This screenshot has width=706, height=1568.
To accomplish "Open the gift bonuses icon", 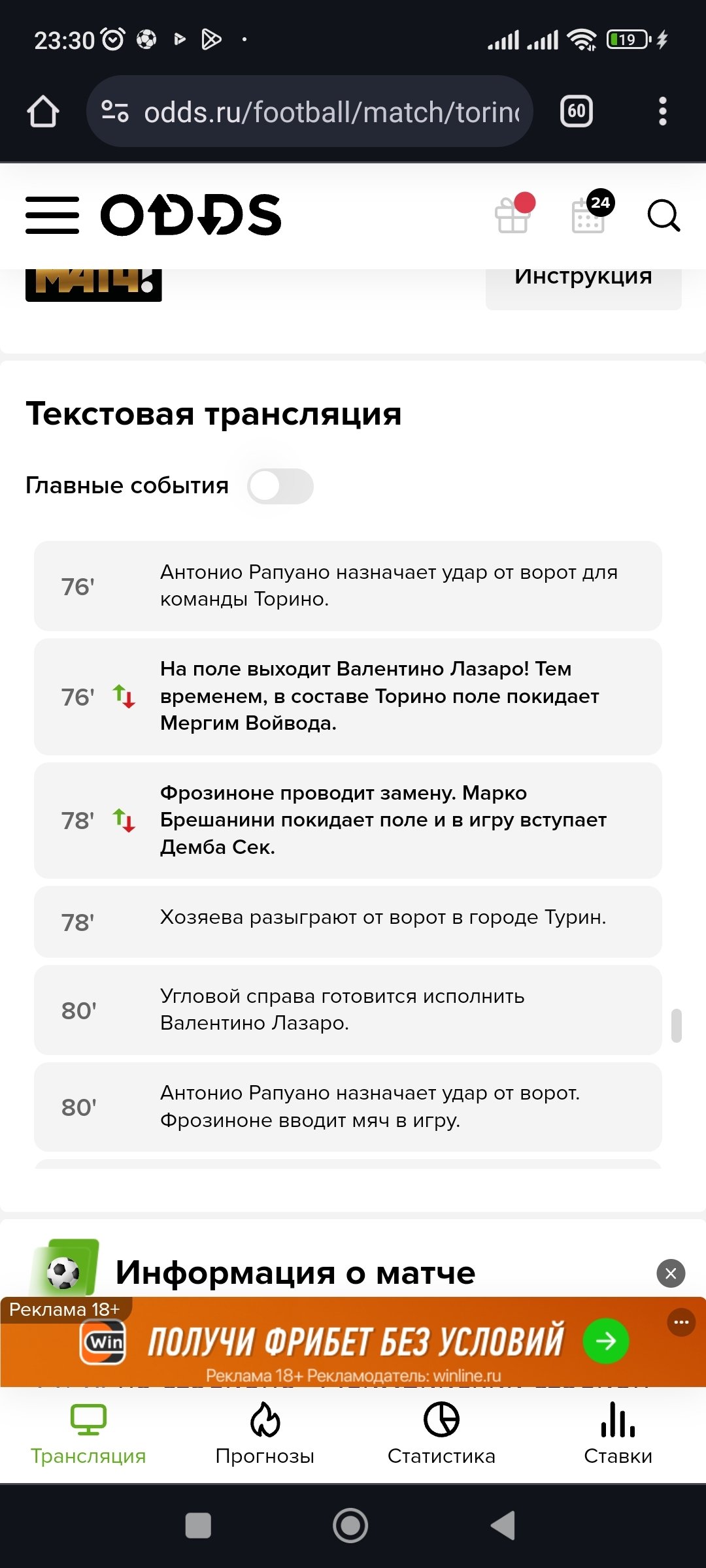I will 513,215.
